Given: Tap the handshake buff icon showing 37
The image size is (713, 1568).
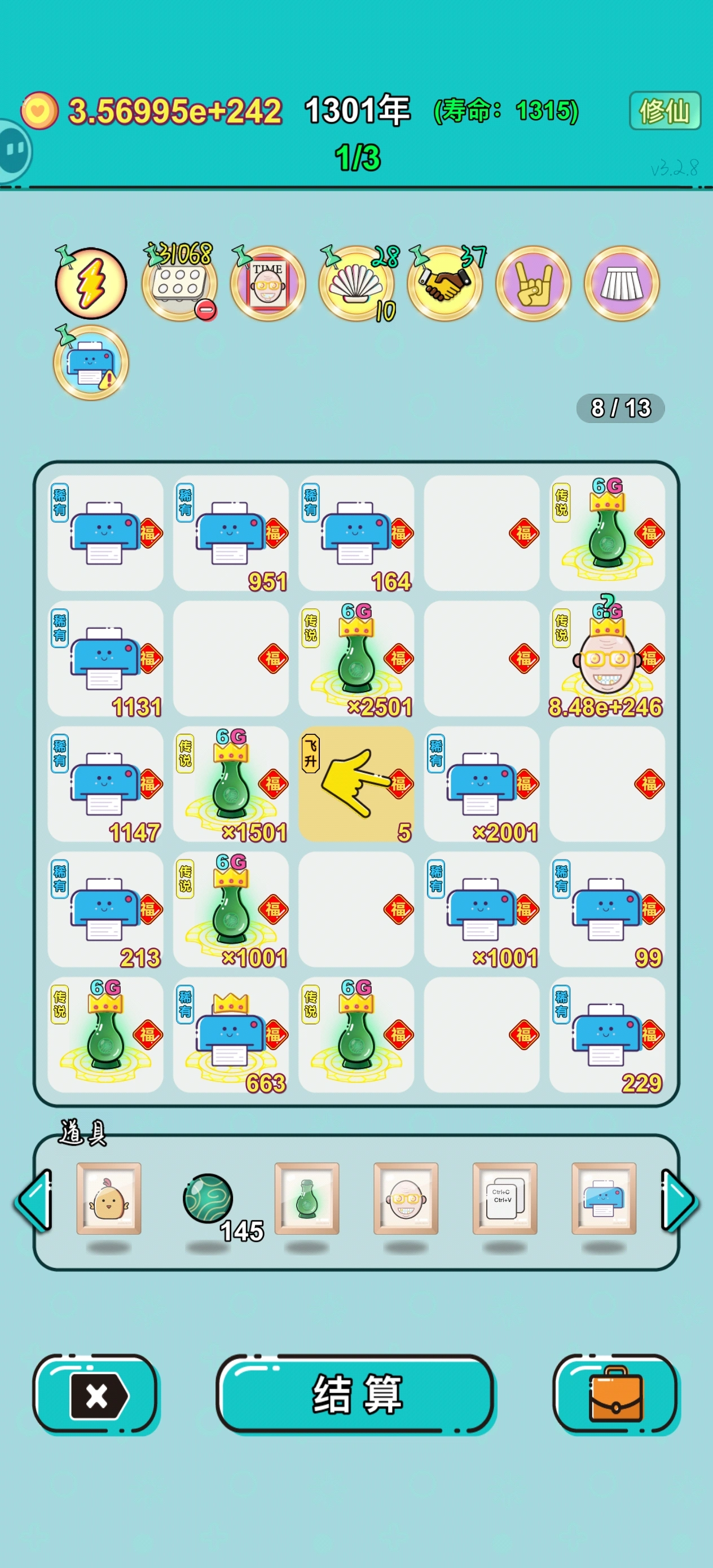Looking at the screenshot, I should [x=444, y=284].
